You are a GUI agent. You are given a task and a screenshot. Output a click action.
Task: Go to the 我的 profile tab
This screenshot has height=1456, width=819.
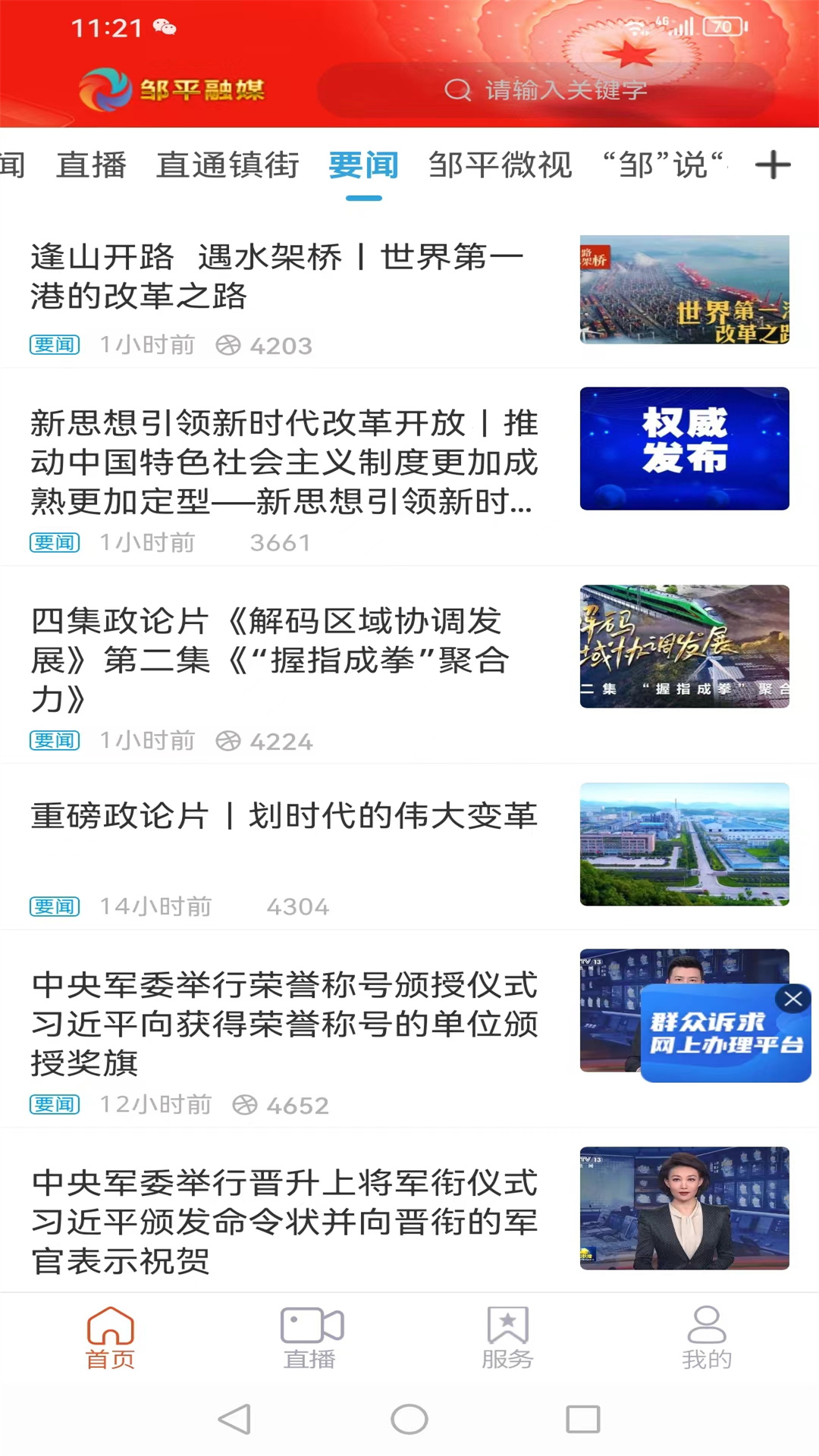tap(707, 1338)
